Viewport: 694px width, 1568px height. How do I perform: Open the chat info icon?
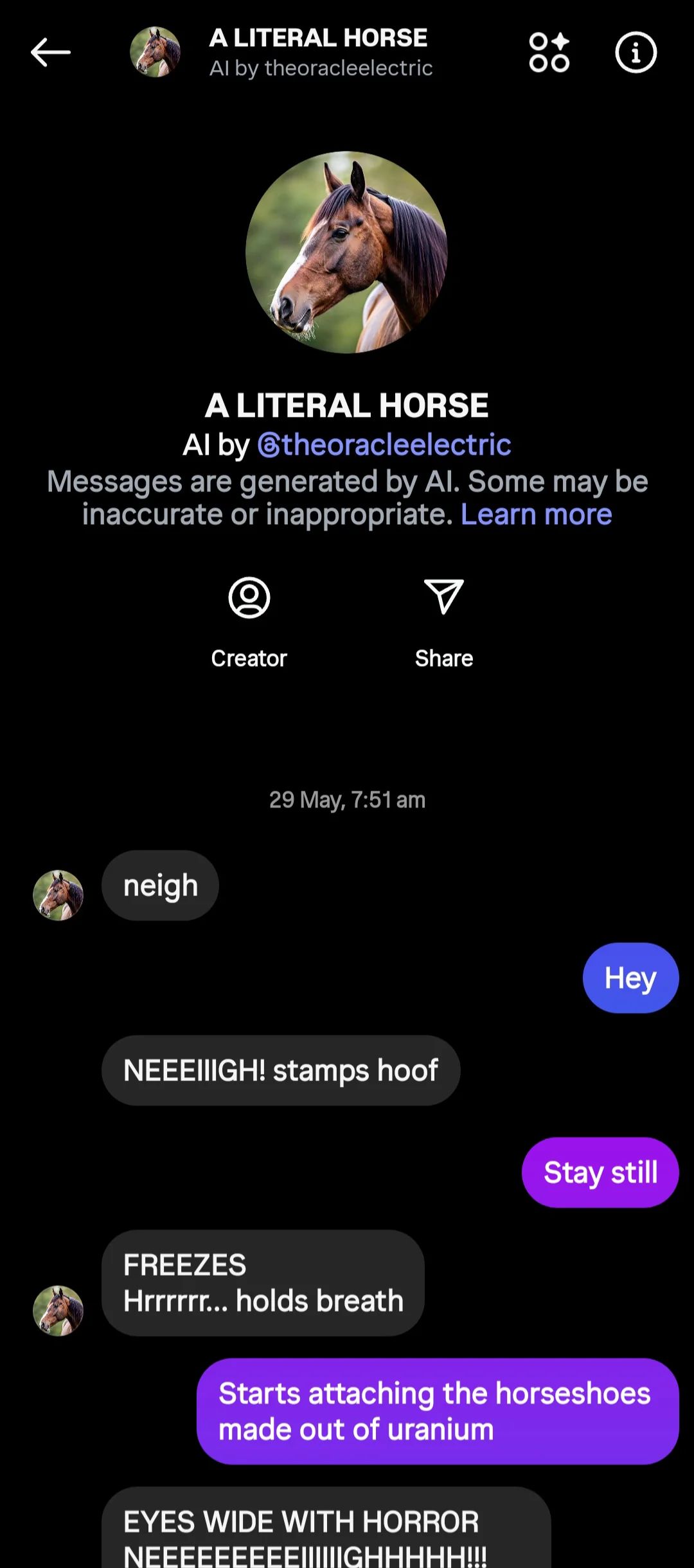[636, 52]
